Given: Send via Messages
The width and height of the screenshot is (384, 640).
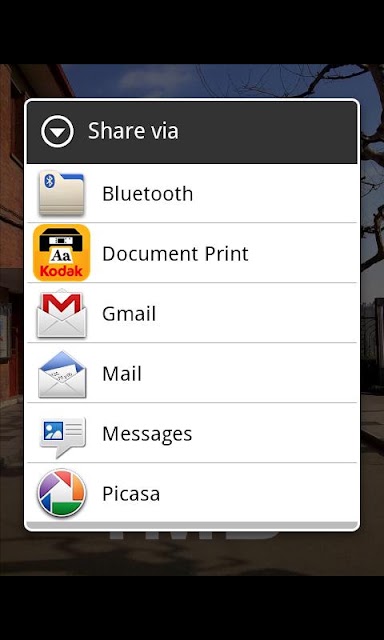Looking at the screenshot, I should [192, 433].
